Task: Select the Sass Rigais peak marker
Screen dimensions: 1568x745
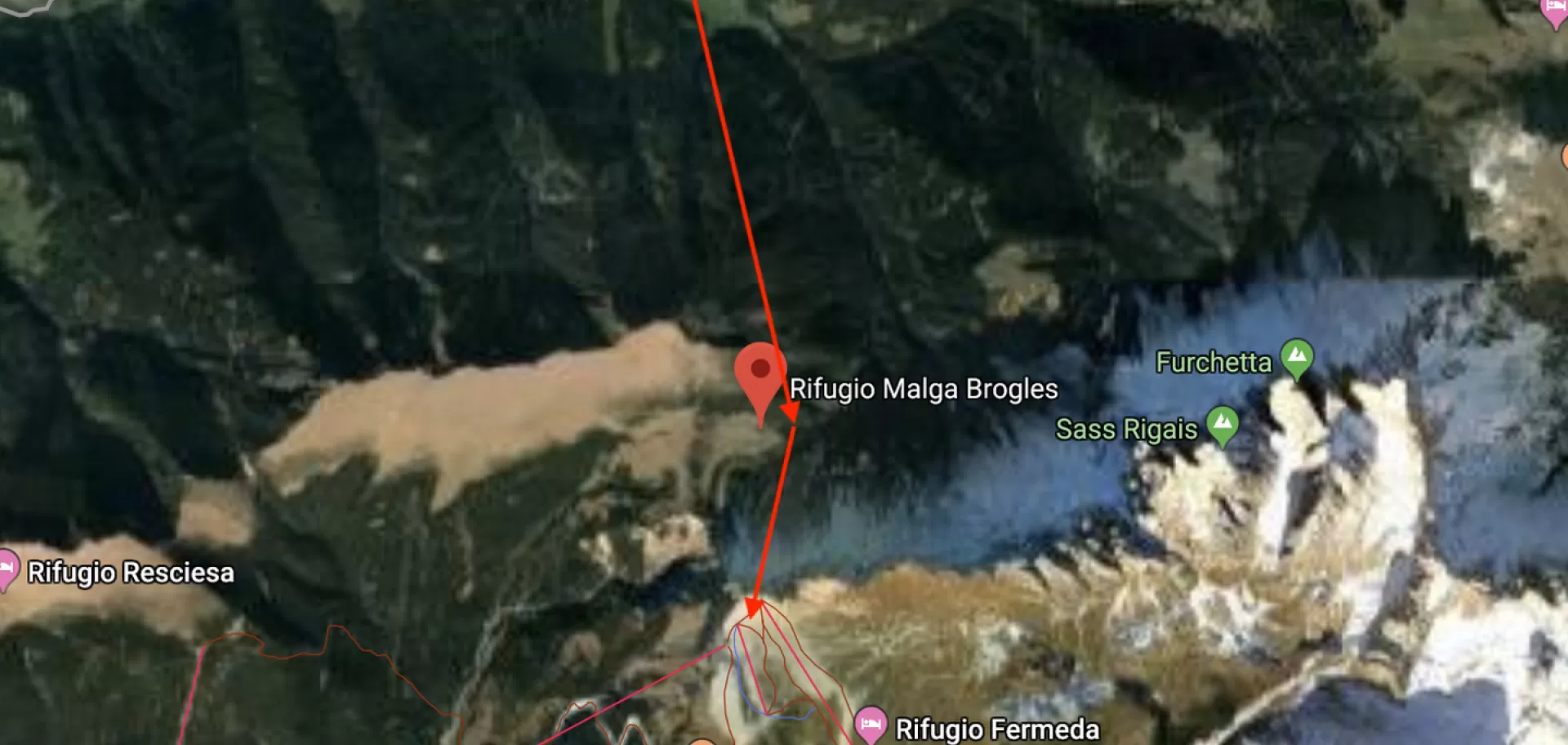Action: click(x=1222, y=423)
